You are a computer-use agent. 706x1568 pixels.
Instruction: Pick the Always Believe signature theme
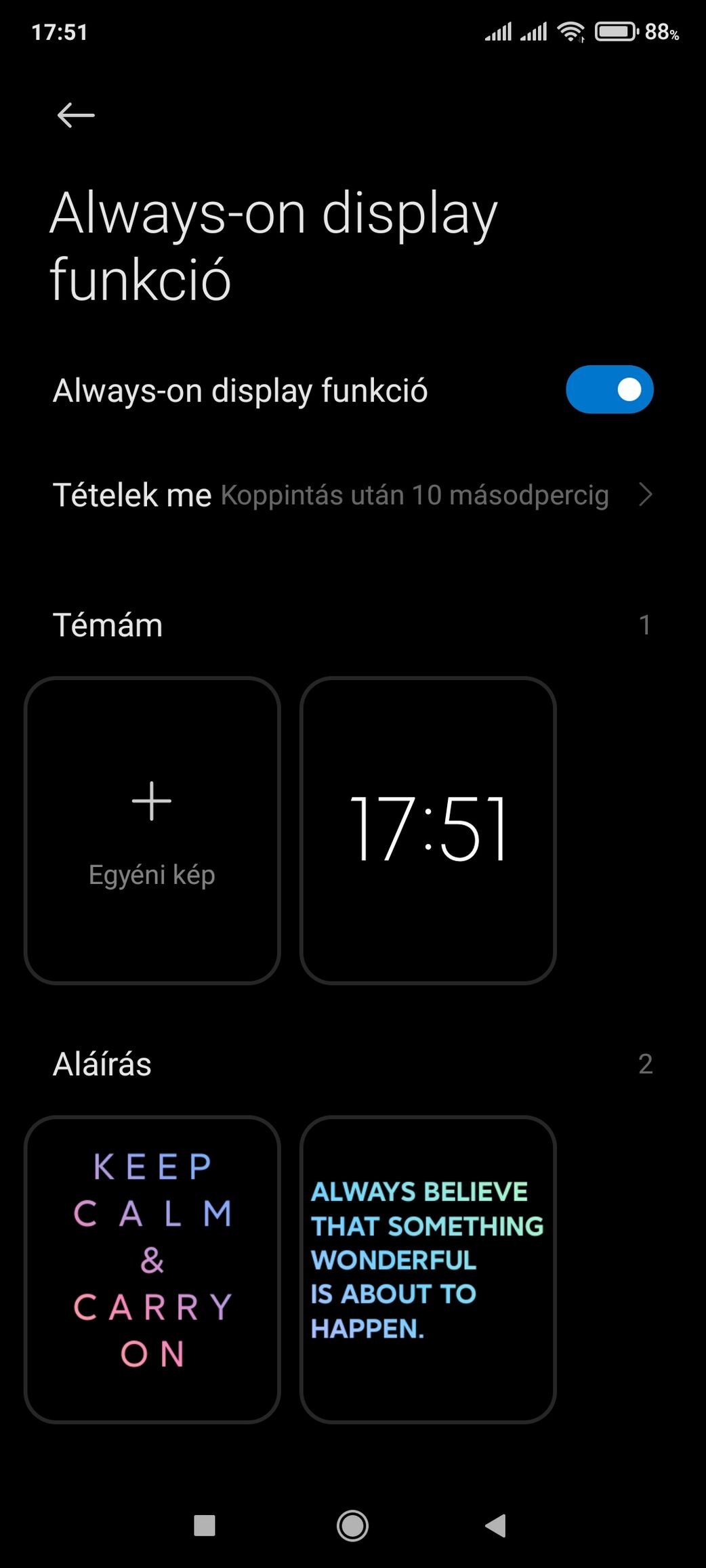point(428,1269)
